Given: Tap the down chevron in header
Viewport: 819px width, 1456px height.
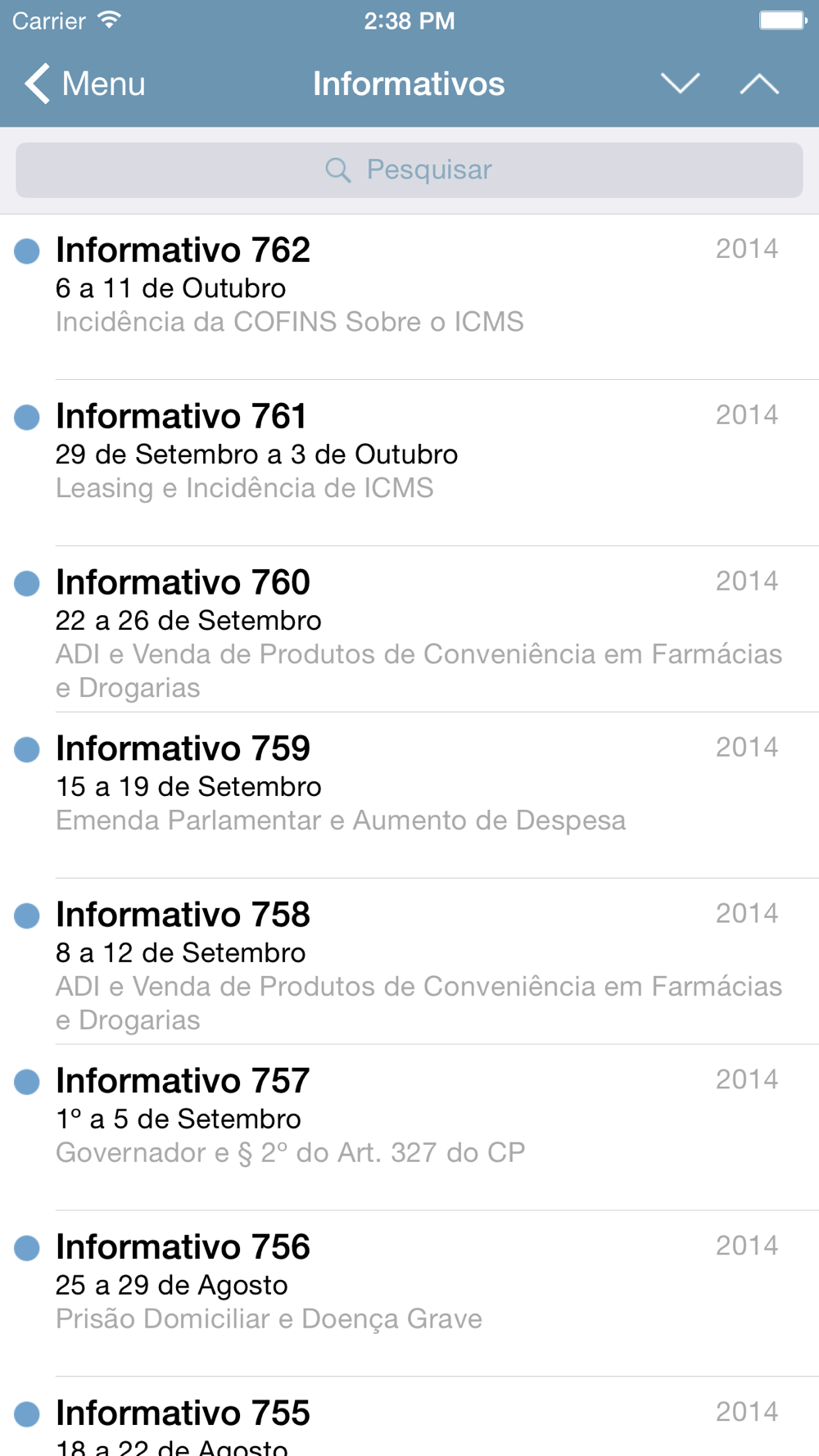Looking at the screenshot, I should tap(680, 84).
